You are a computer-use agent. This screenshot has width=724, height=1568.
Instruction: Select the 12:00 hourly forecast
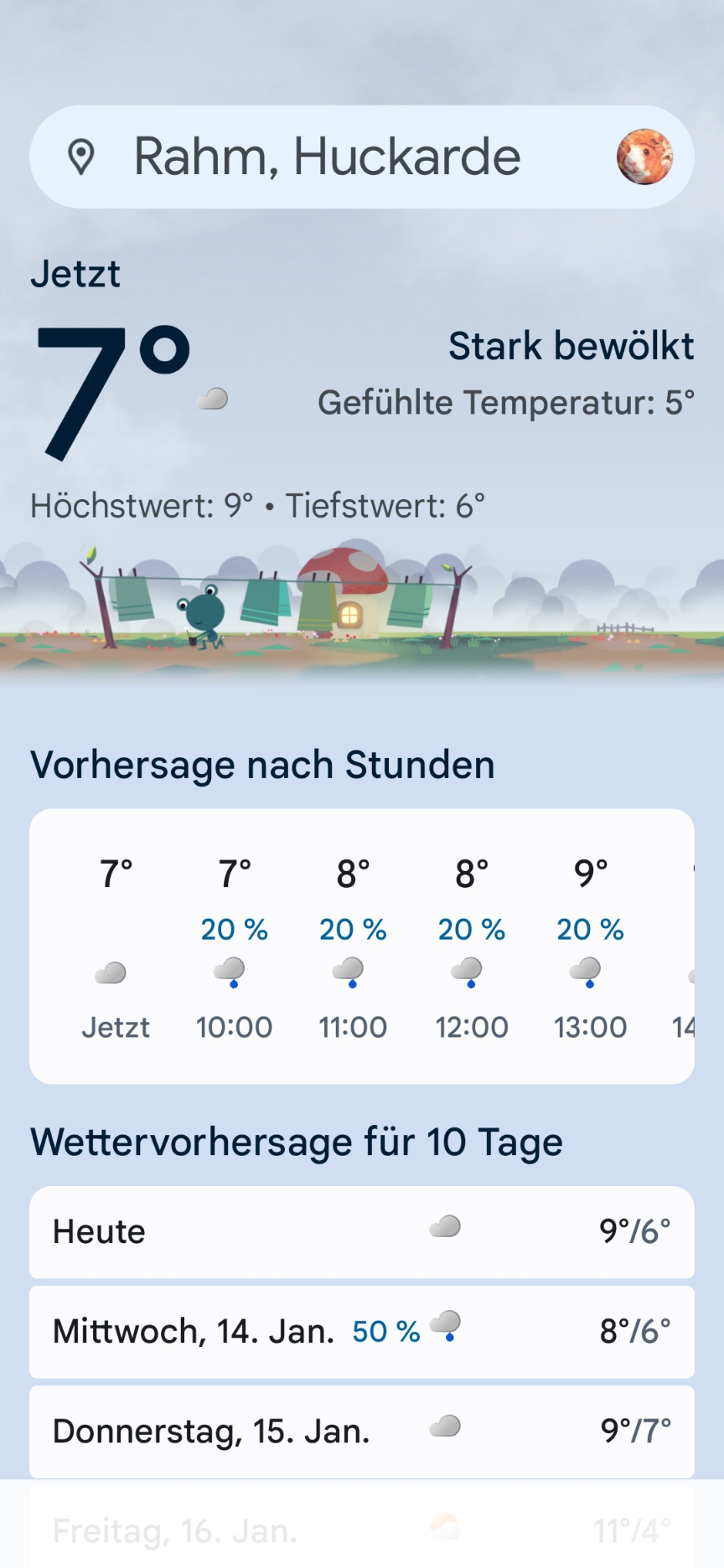point(472,948)
